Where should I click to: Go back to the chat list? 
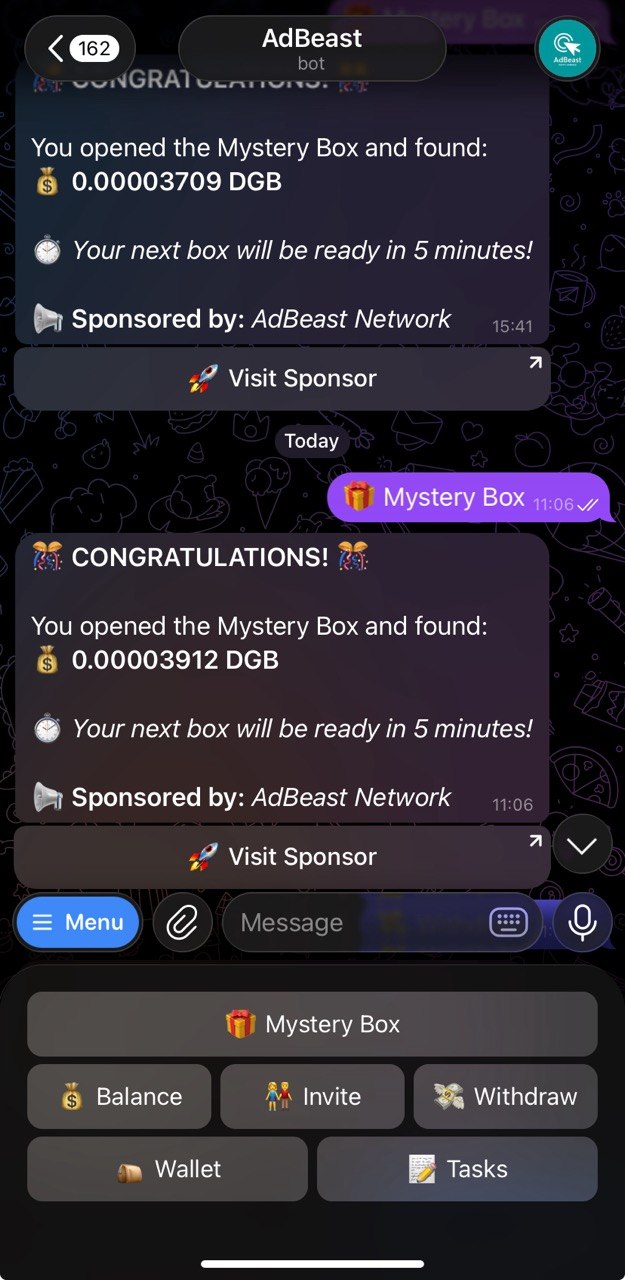pos(80,48)
